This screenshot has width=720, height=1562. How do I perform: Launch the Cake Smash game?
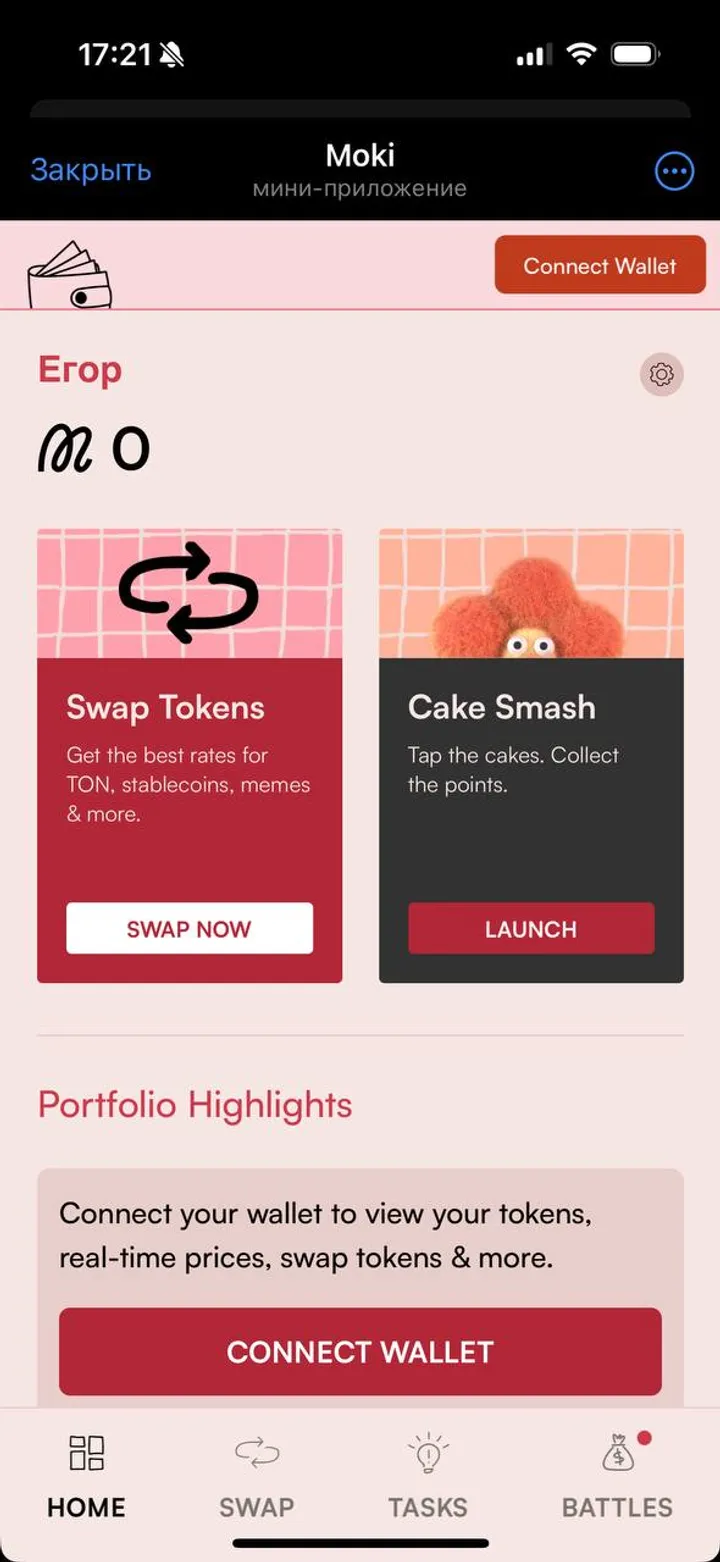[x=531, y=929]
